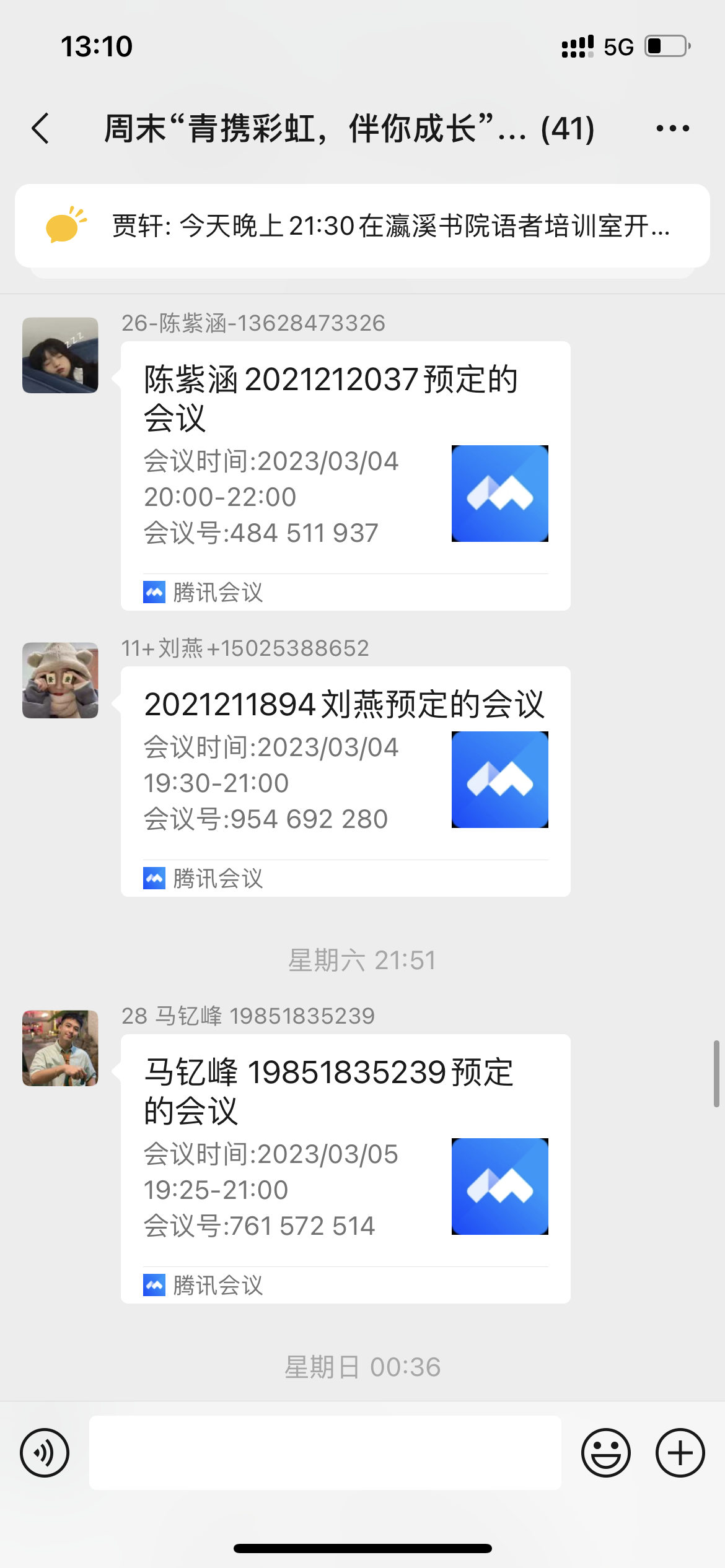Open the plus attachment menu

pos(680,1452)
